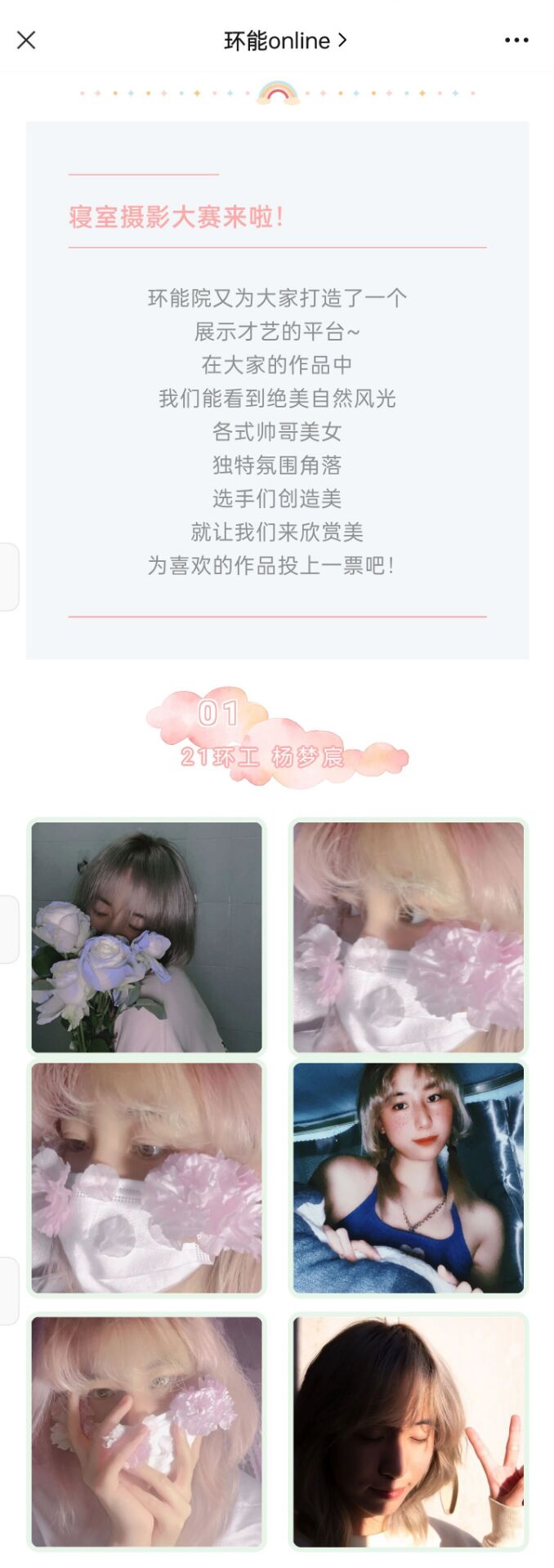
Task: View the blue tank top portrait
Action: pyautogui.click(x=408, y=1178)
